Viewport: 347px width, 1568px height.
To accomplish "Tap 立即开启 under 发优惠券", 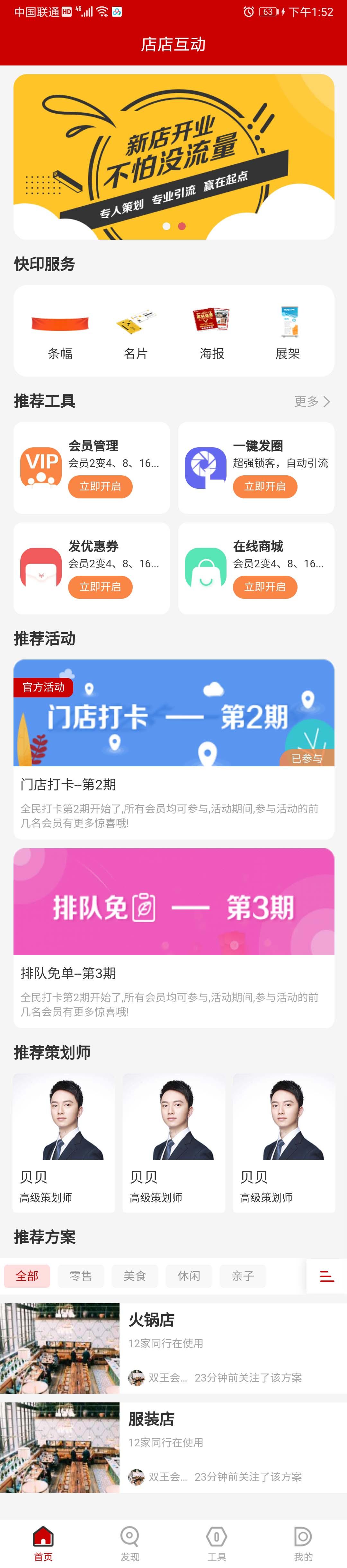I will click(x=100, y=587).
